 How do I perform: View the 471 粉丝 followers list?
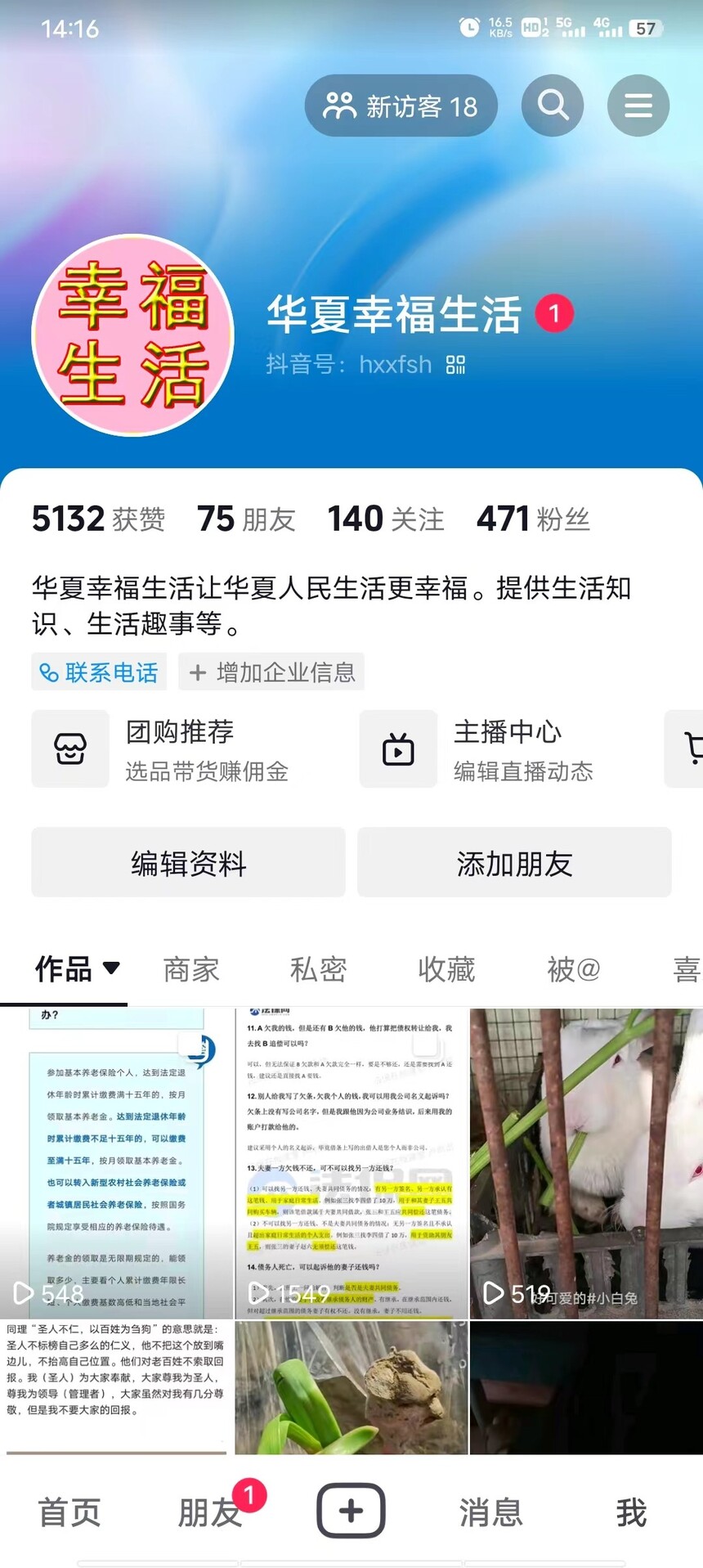coord(533,519)
